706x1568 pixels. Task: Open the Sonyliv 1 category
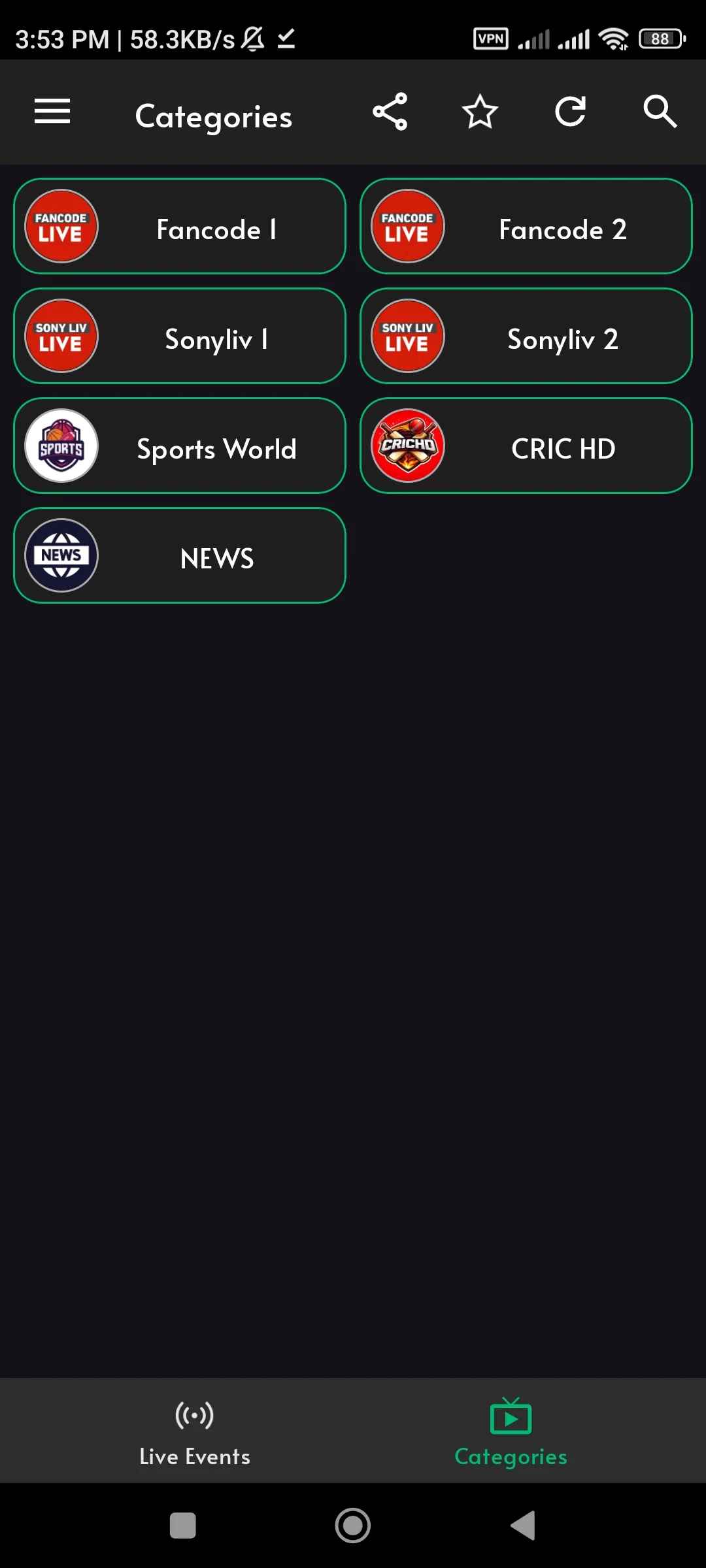pos(180,336)
